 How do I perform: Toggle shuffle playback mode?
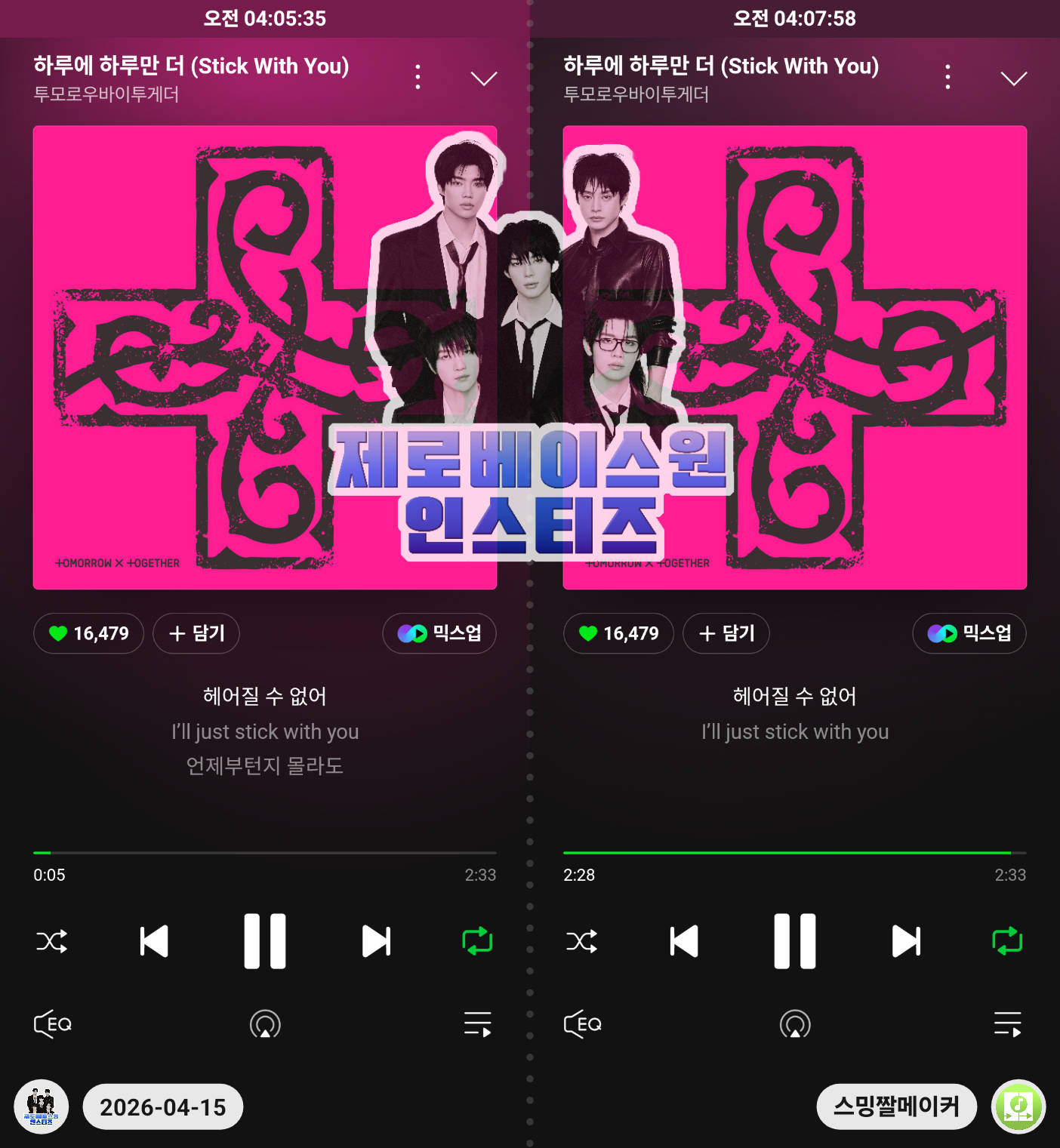tap(51, 940)
